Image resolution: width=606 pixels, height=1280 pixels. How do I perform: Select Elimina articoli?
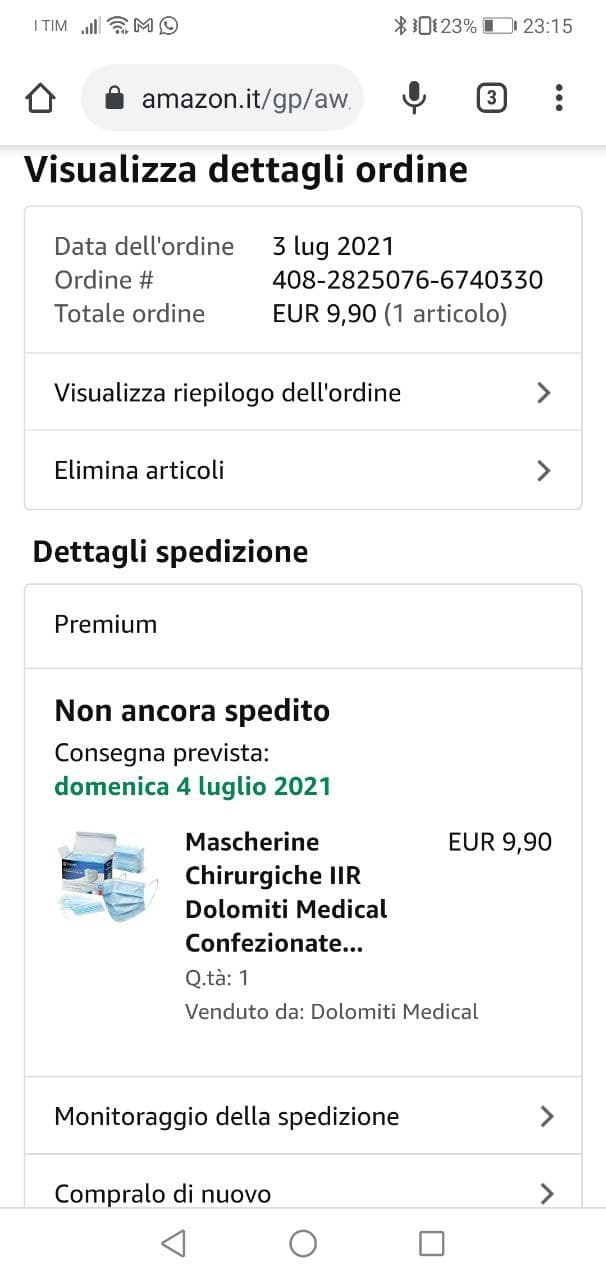pyautogui.click(x=302, y=470)
